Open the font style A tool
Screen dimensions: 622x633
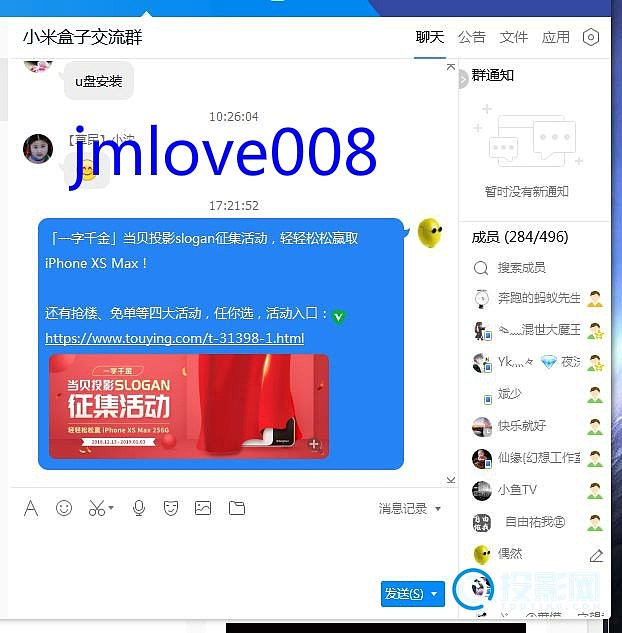(x=31, y=508)
